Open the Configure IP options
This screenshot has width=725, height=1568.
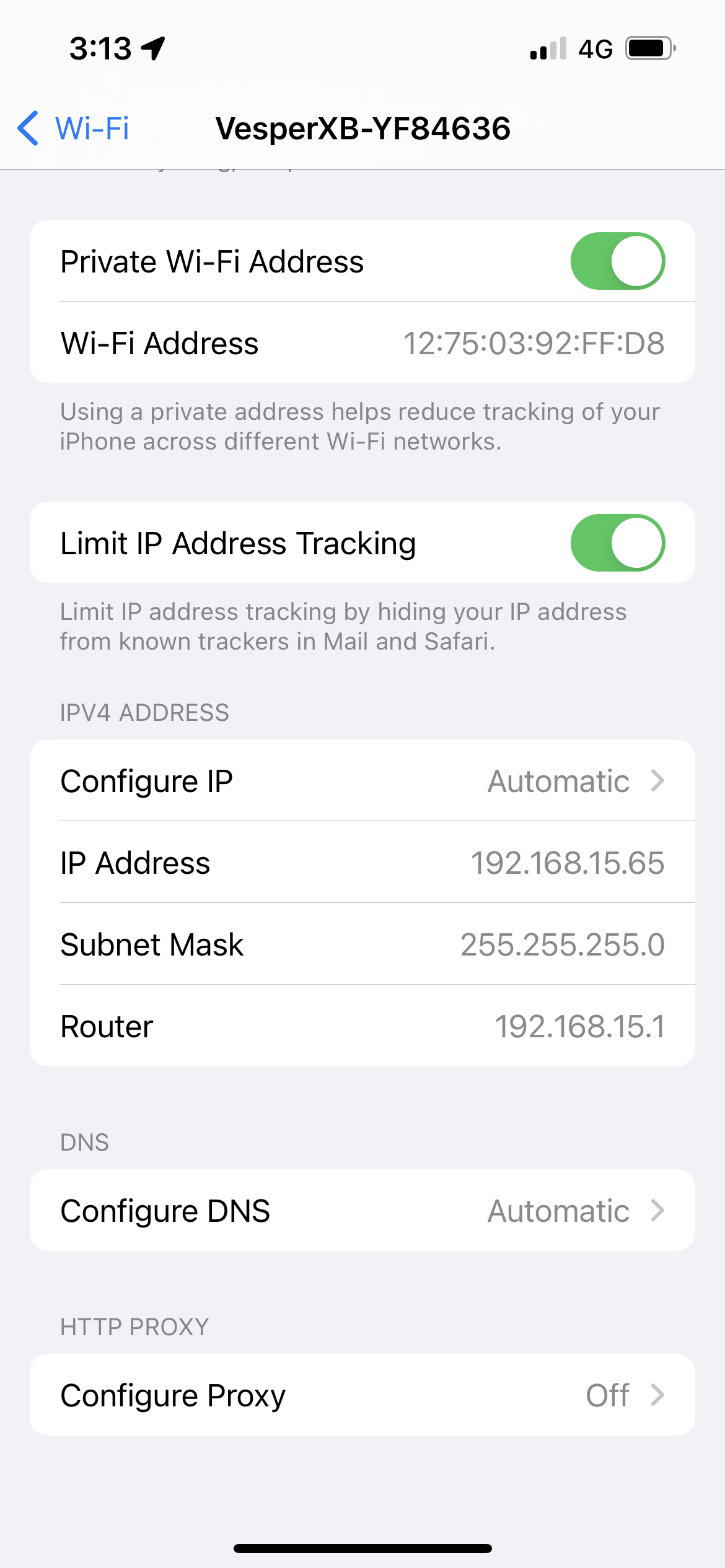(362, 780)
